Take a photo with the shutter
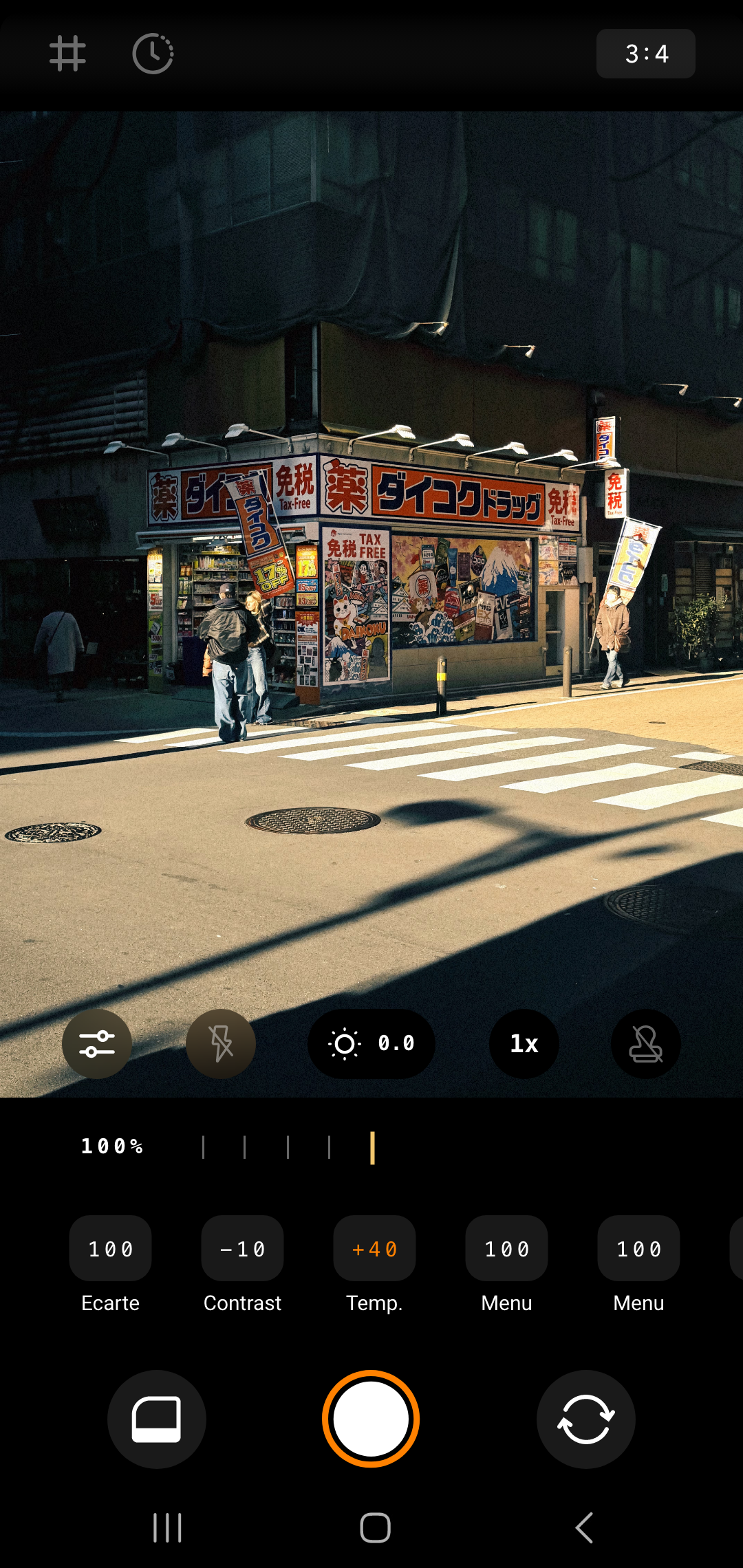The width and height of the screenshot is (743, 1568). coord(371,1419)
